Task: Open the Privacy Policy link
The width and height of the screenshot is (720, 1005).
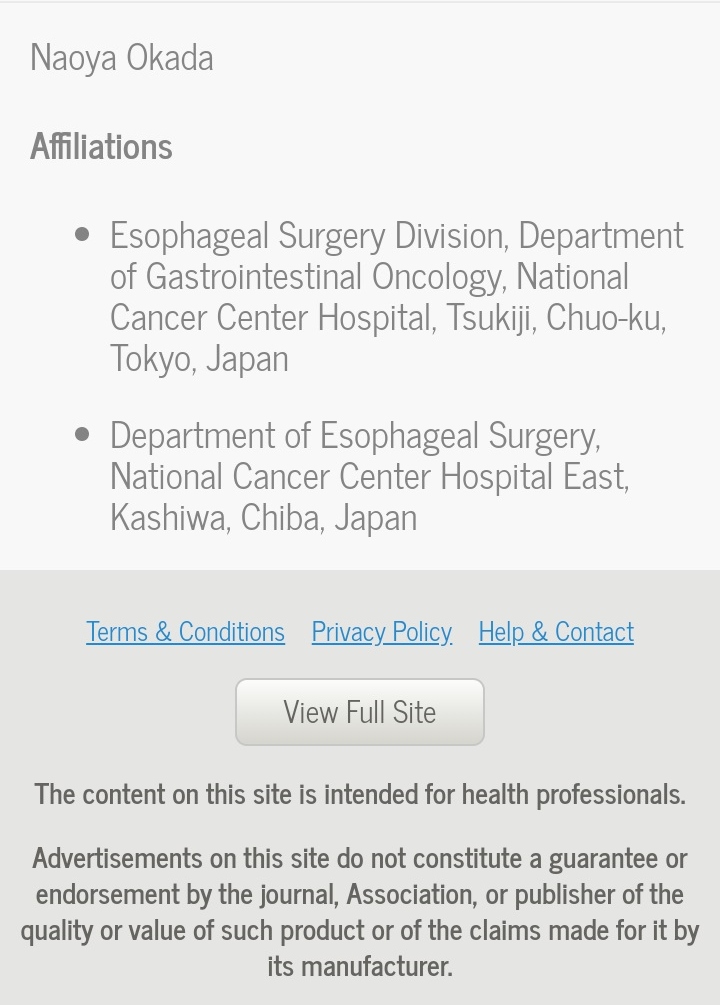Action: pos(381,631)
